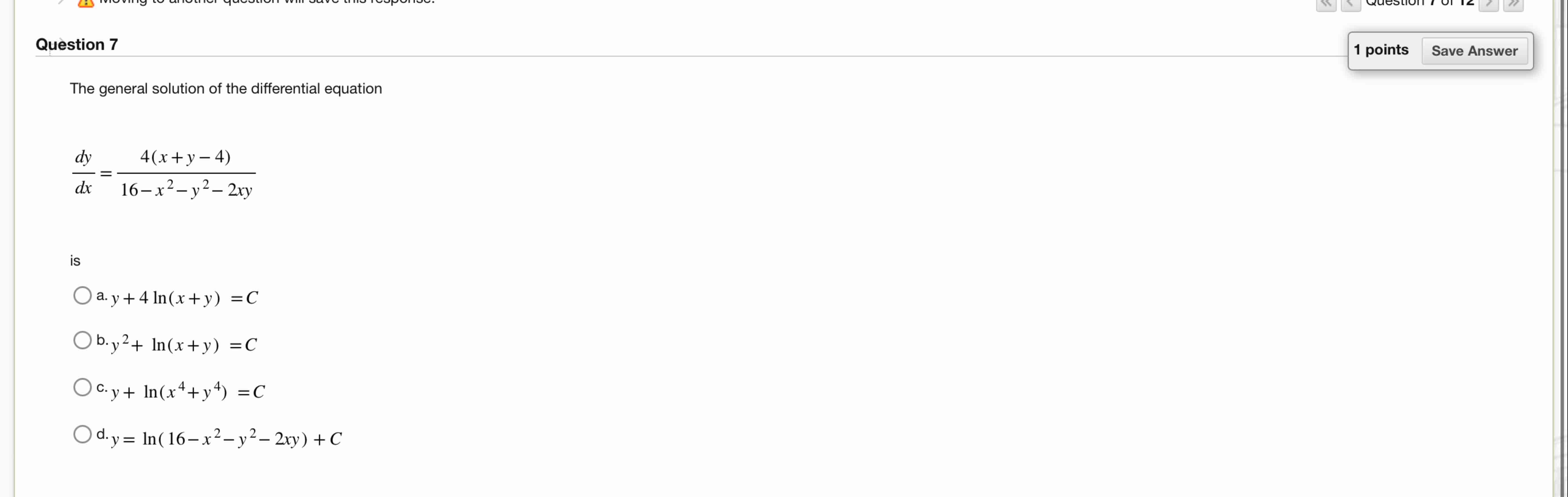Select answer option b
This screenshot has width=1568, height=497.
tap(82, 340)
